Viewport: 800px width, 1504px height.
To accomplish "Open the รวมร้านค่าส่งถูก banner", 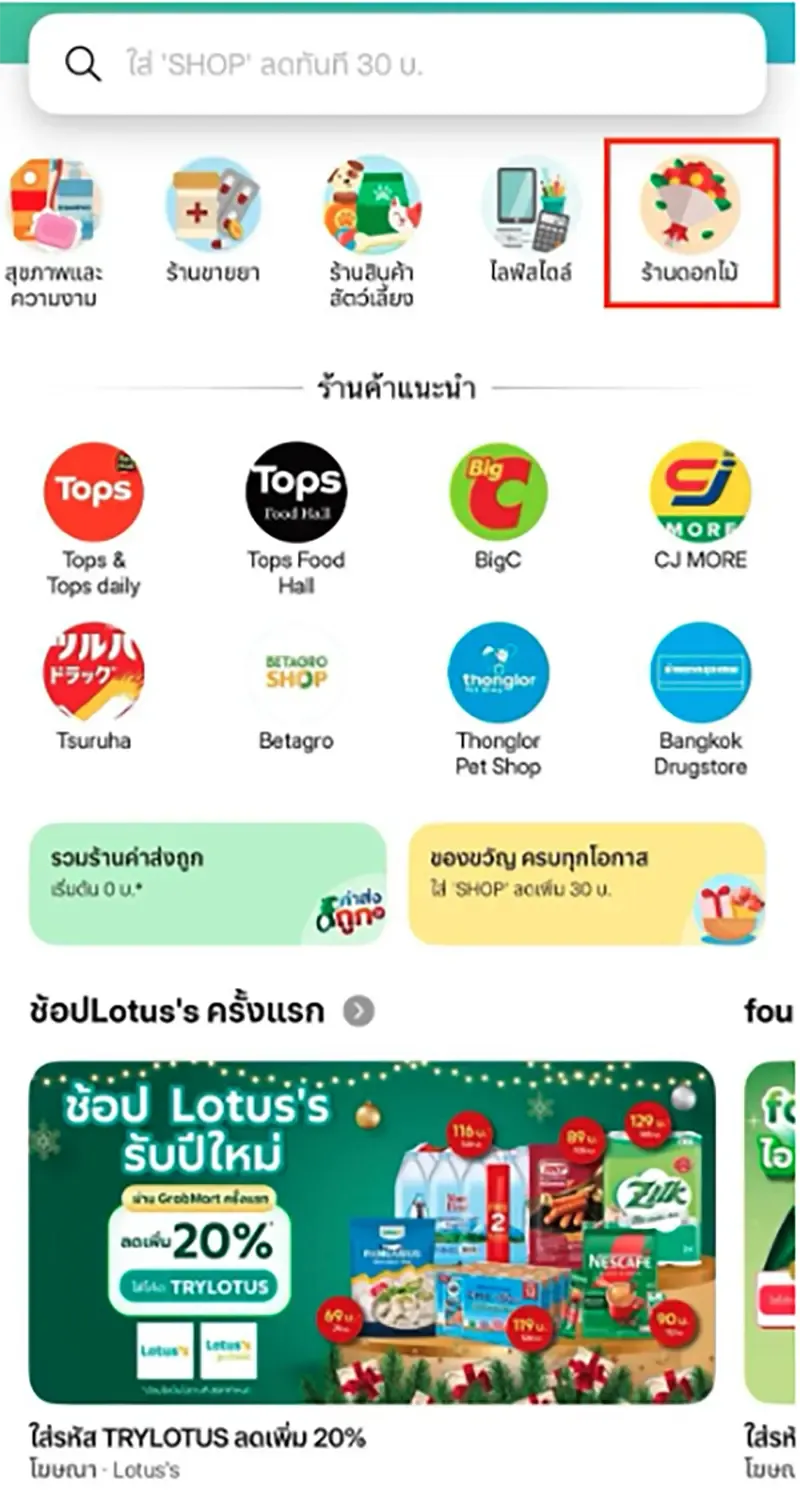I will tap(207, 883).
